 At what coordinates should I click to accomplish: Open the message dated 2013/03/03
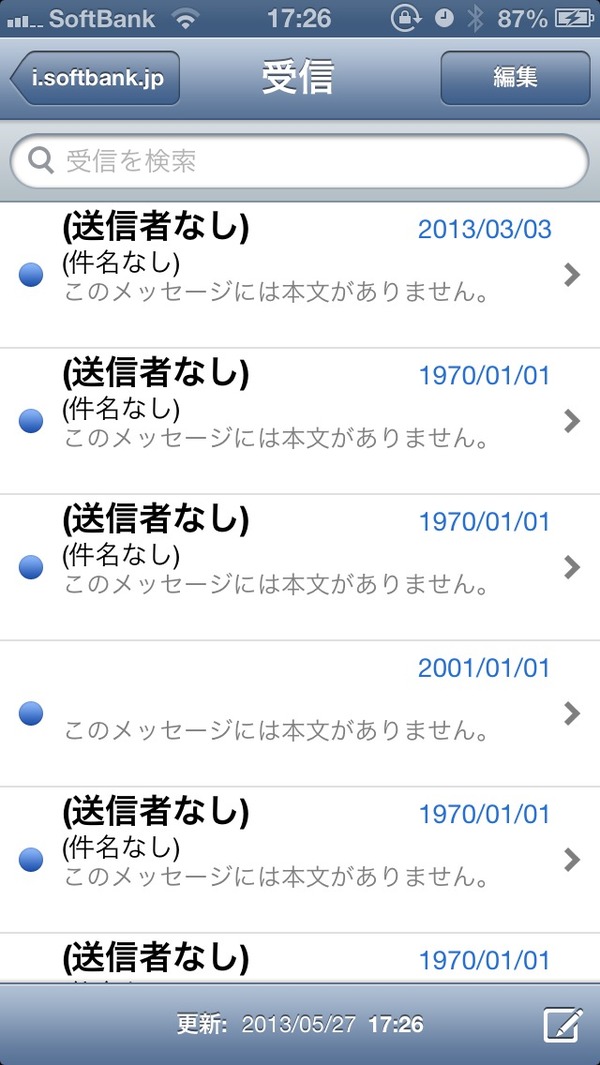(x=300, y=275)
